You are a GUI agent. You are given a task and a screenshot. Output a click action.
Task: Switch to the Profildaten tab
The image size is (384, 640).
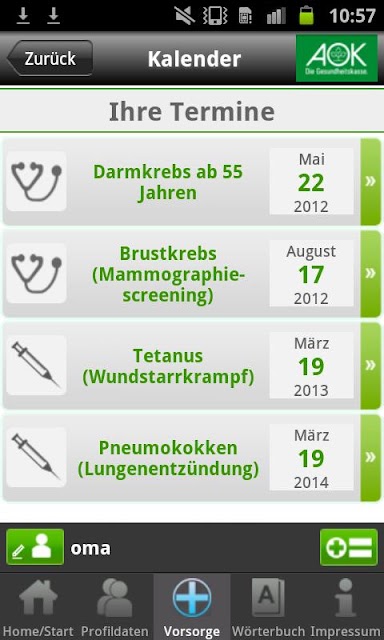coord(115,607)
